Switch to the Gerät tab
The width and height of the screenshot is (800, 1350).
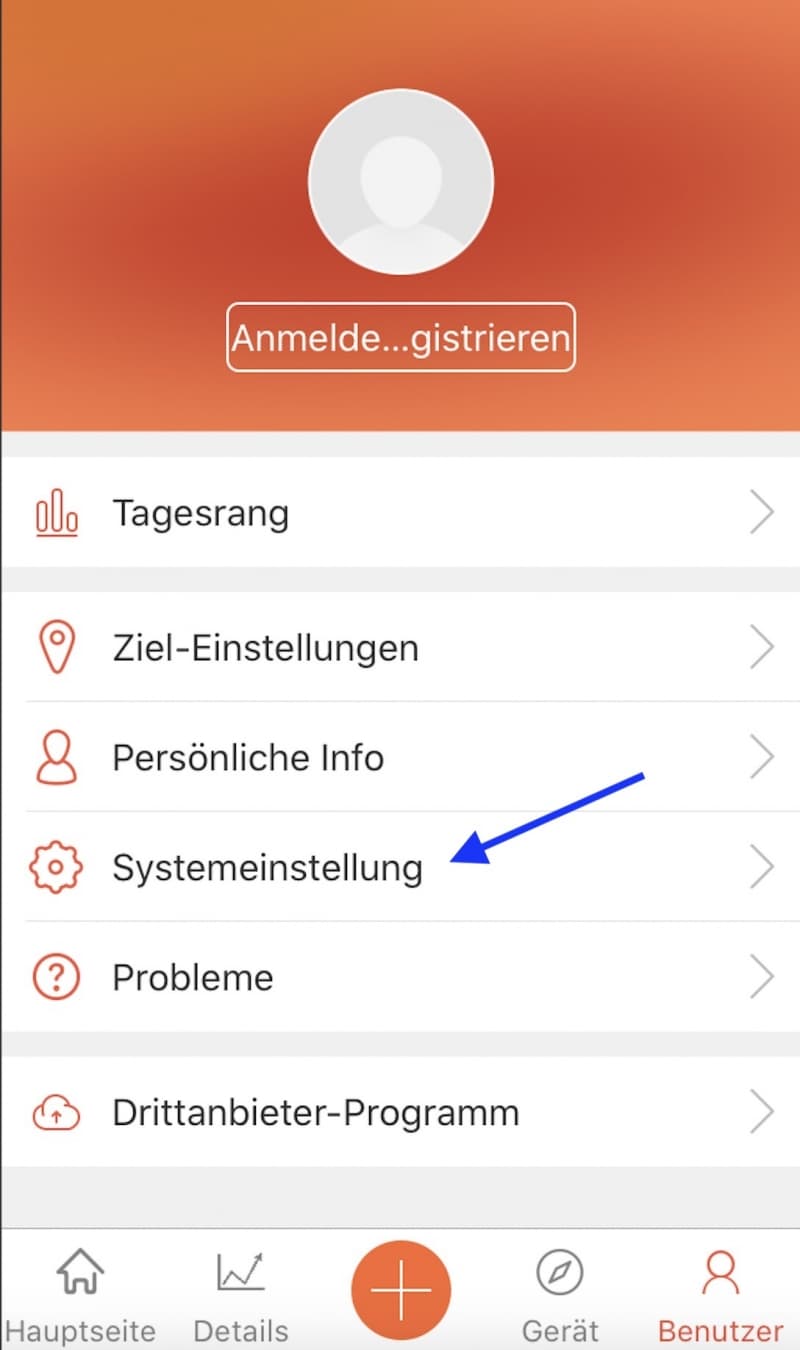click(x=560, y=1295)
